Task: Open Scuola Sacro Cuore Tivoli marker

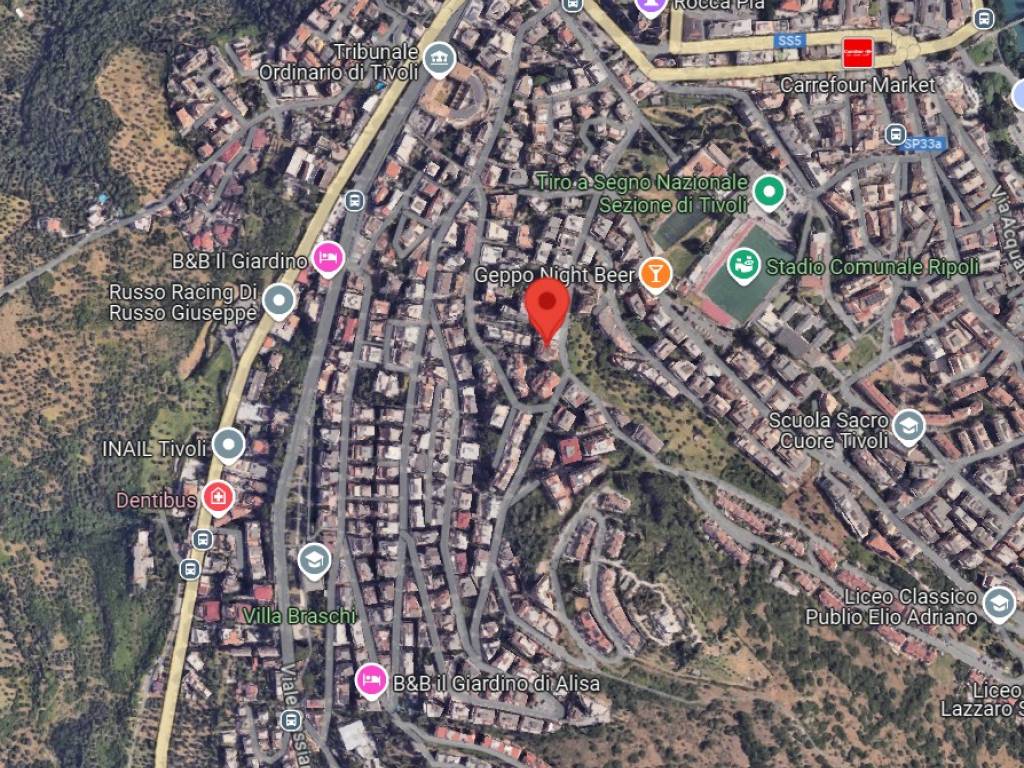Action: click(908, 427)
